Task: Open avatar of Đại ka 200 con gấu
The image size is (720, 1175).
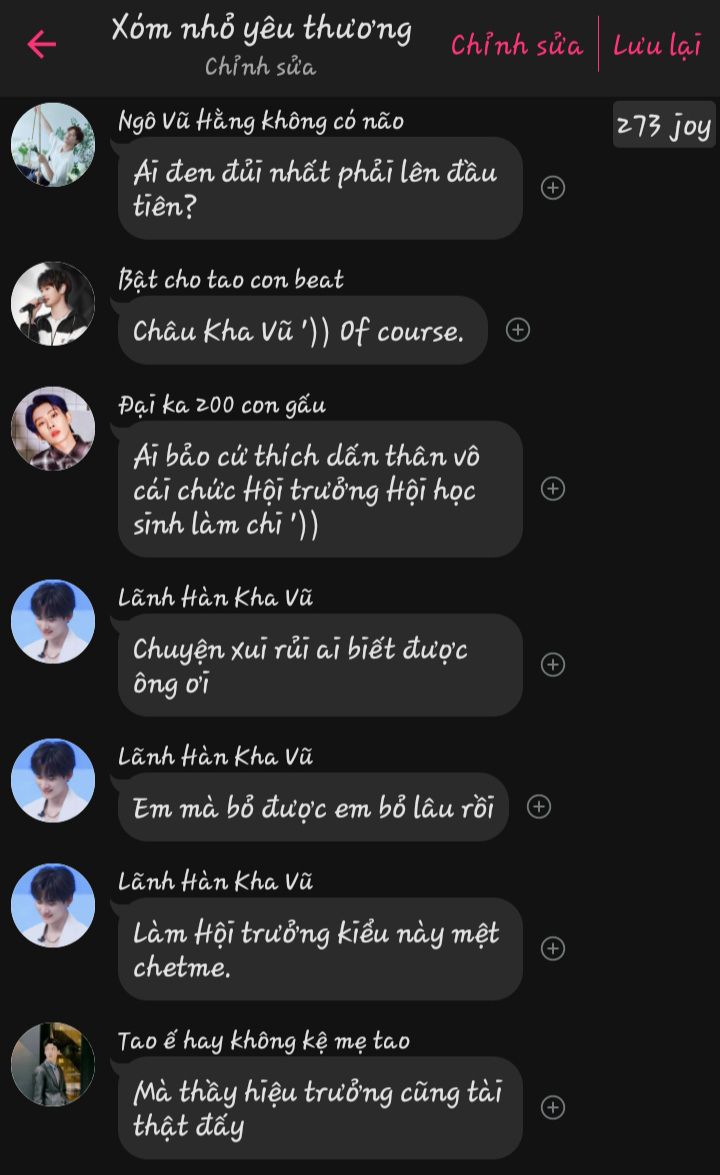Action: click(x=53, y=428)
